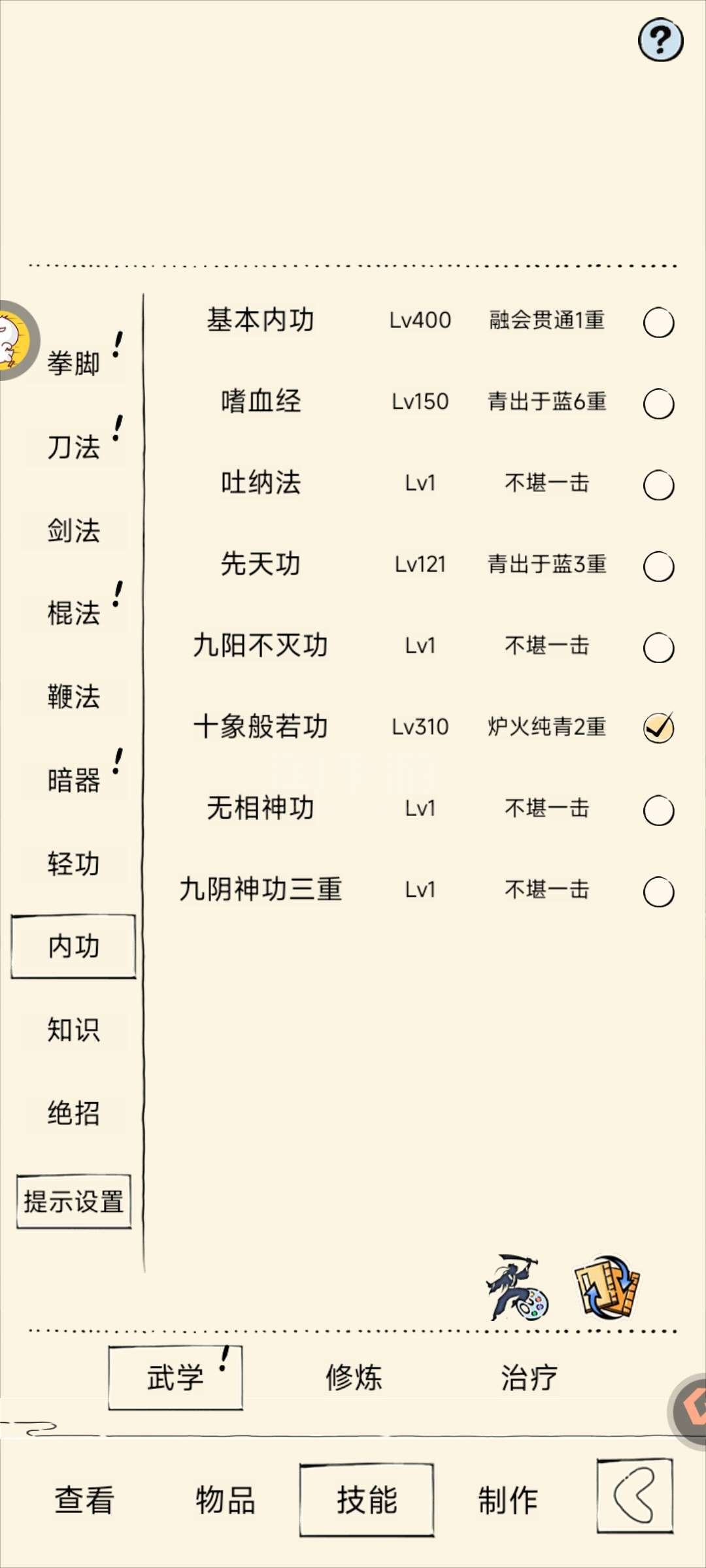Image resolution: width=706 pixels, height=1568 pixels.
Task: Switch to the 治疗 tab
Action: [529, 1377]
